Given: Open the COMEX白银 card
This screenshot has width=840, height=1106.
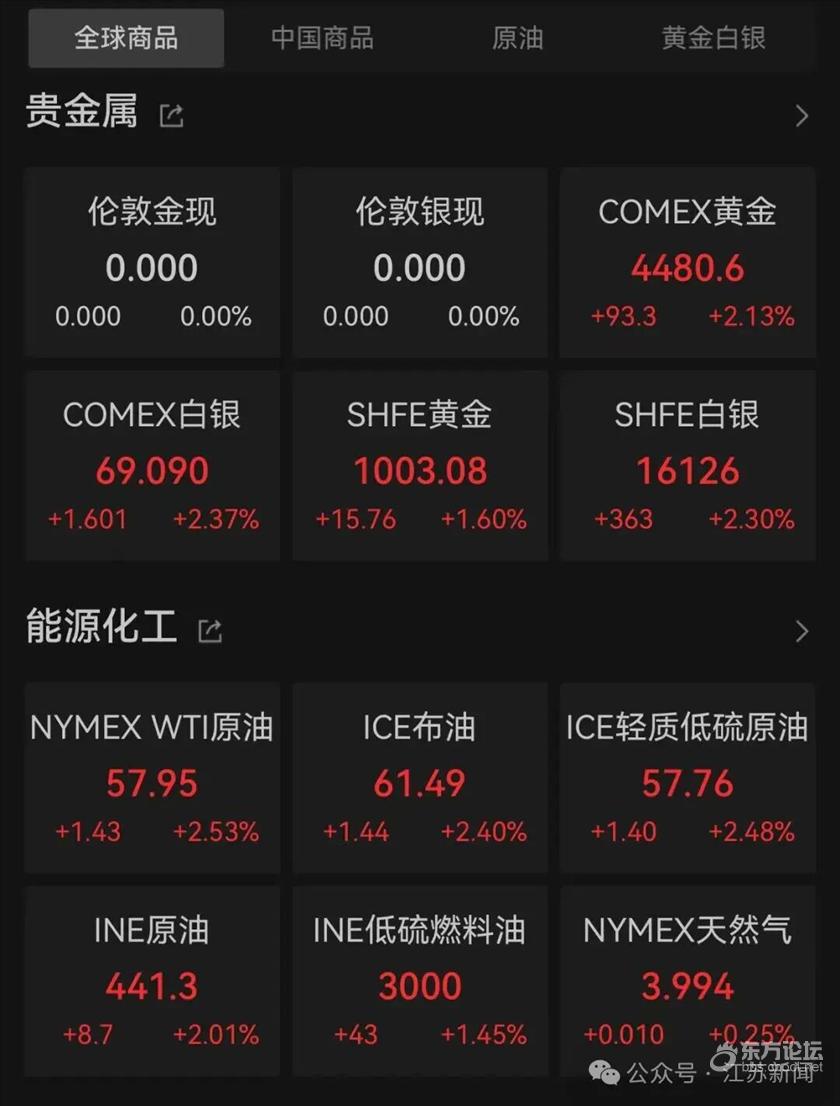Looking at the screenshot, I should click(152, 466).
